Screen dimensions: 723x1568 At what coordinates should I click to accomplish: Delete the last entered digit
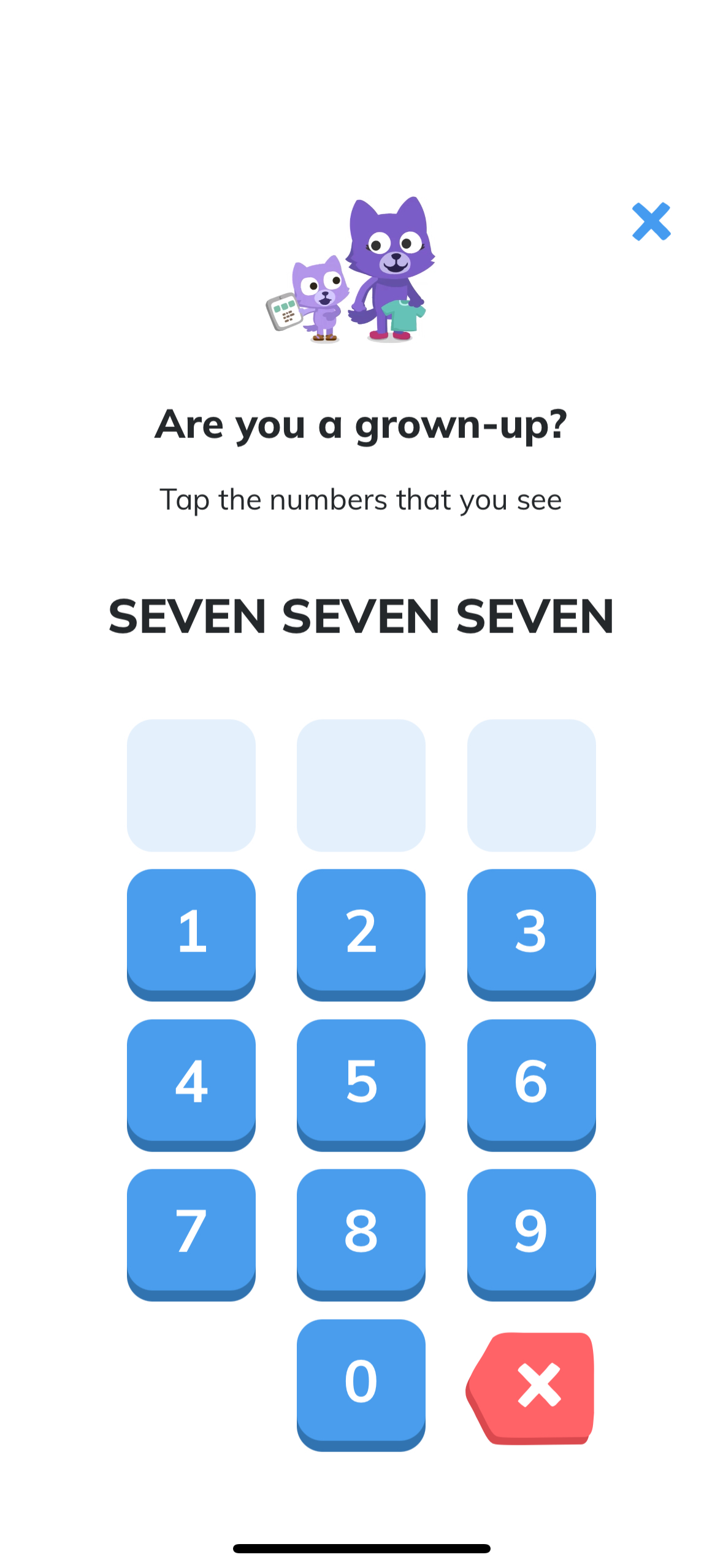(531, 1386)
